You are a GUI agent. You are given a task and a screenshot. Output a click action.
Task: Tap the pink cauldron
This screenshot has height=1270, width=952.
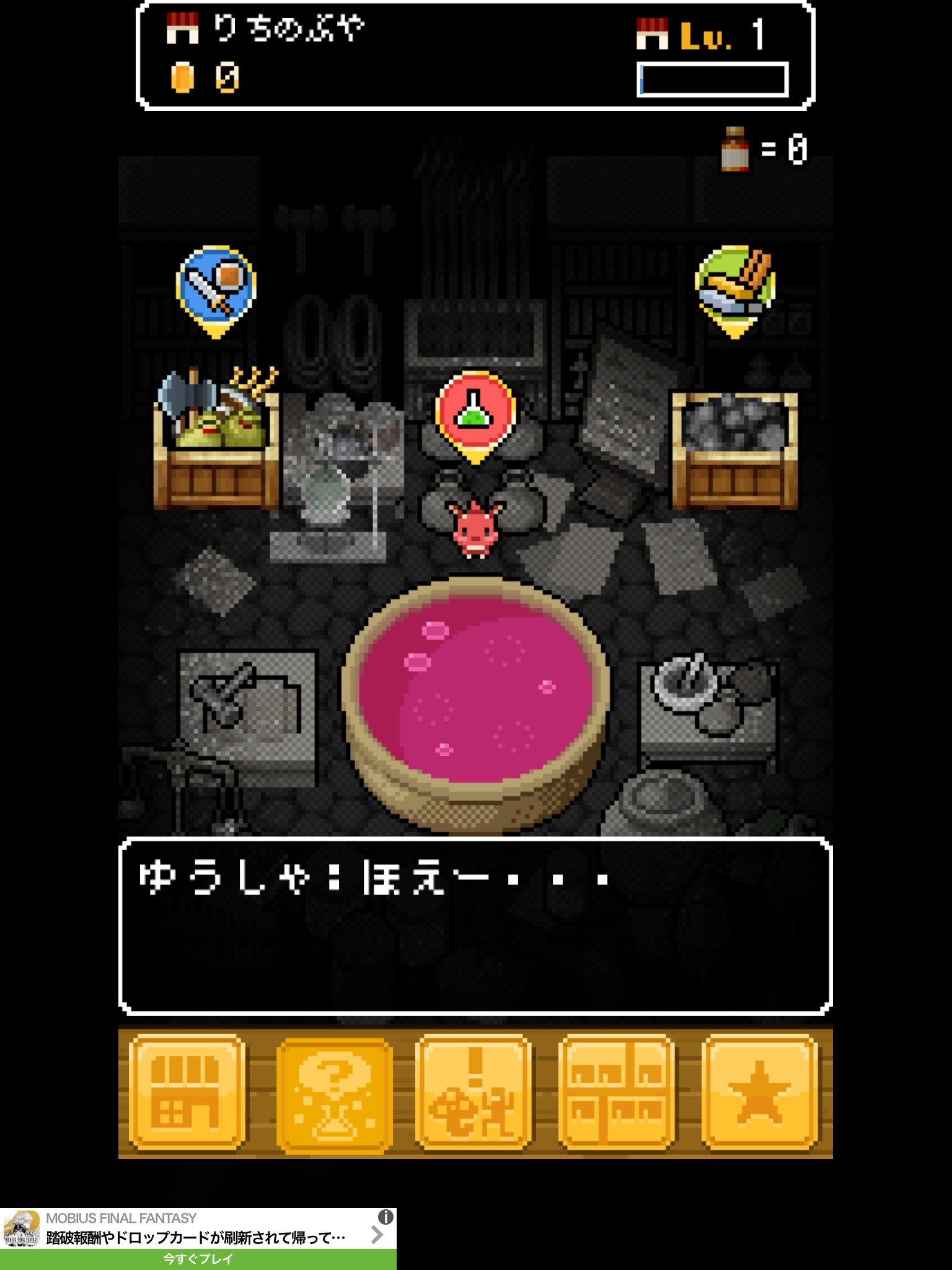475,695
